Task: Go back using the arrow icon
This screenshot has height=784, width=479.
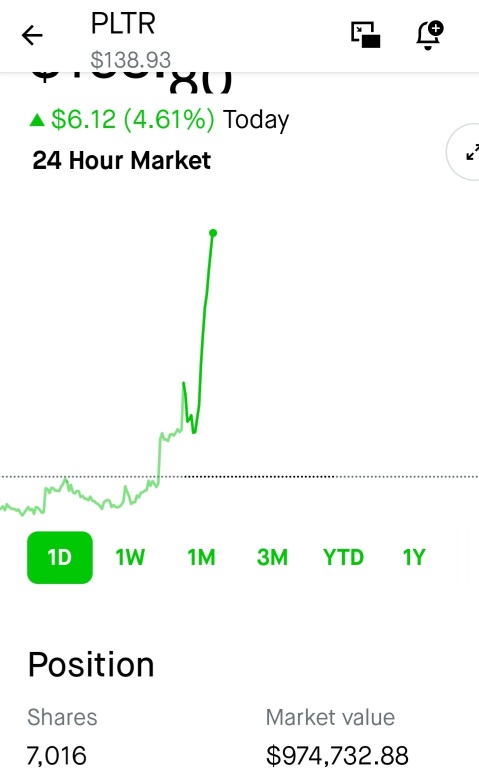Action: point(32,36)
